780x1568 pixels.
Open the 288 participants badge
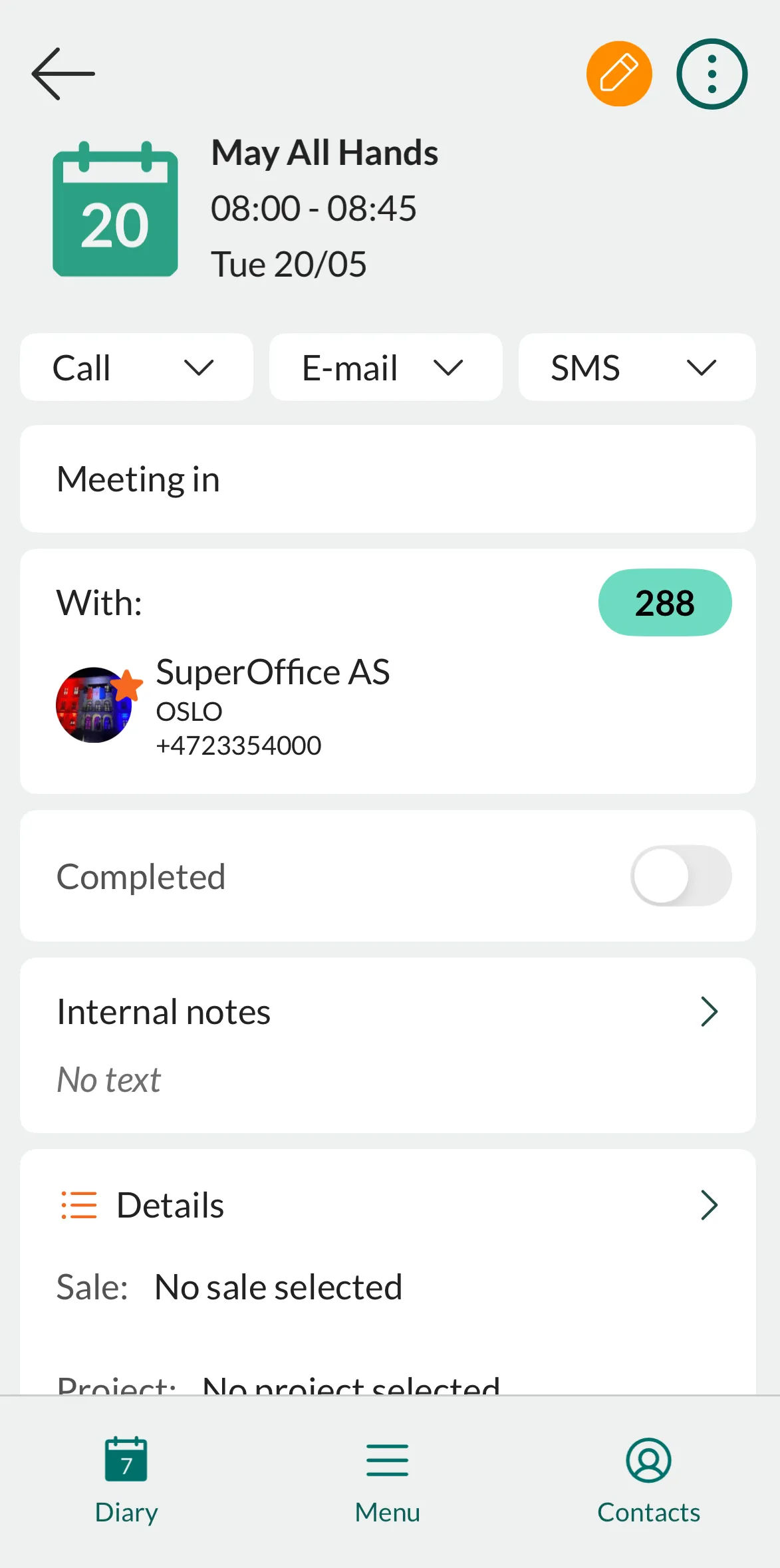664,603
